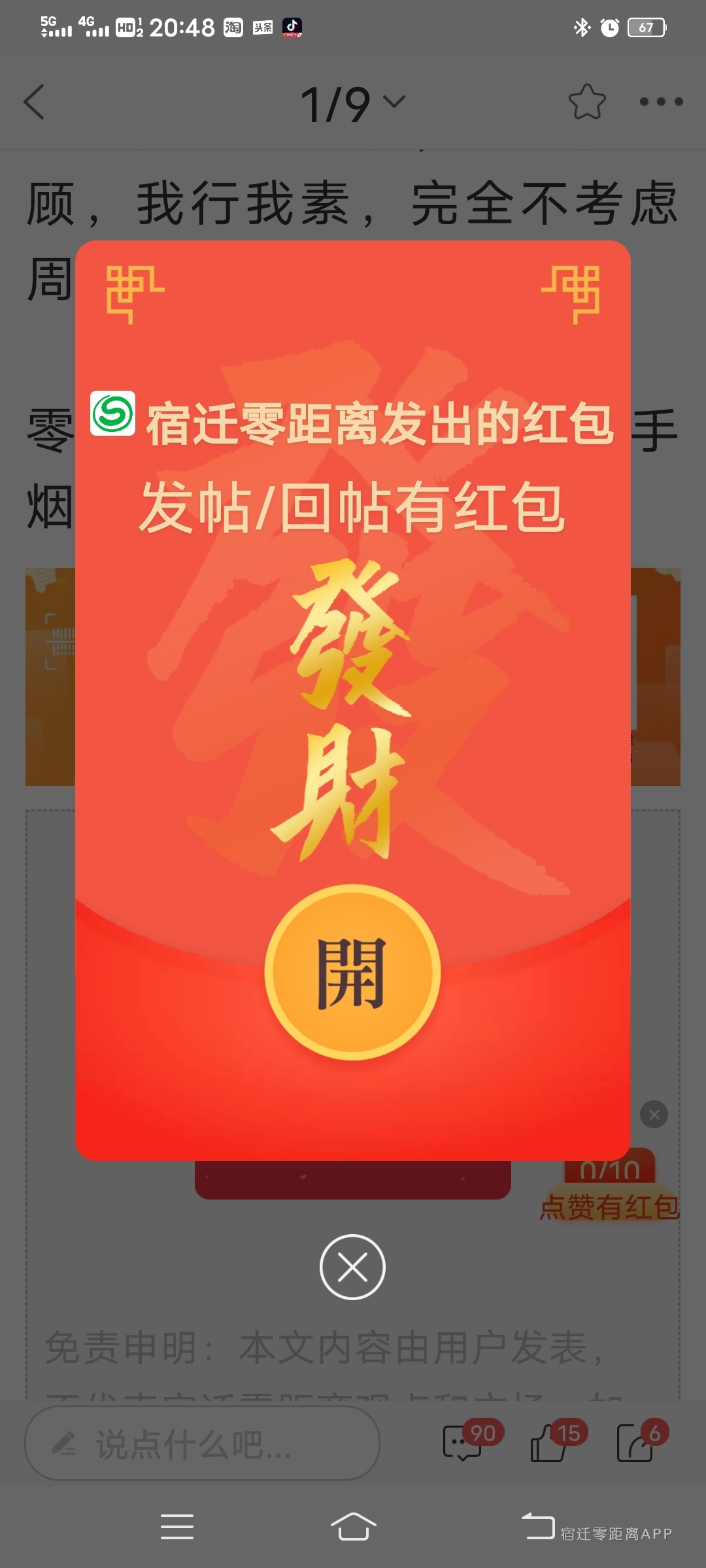The width and height of the screenshot is (706, 1568).
Task: Close the red envelope popup
Action: (352, 1267)
